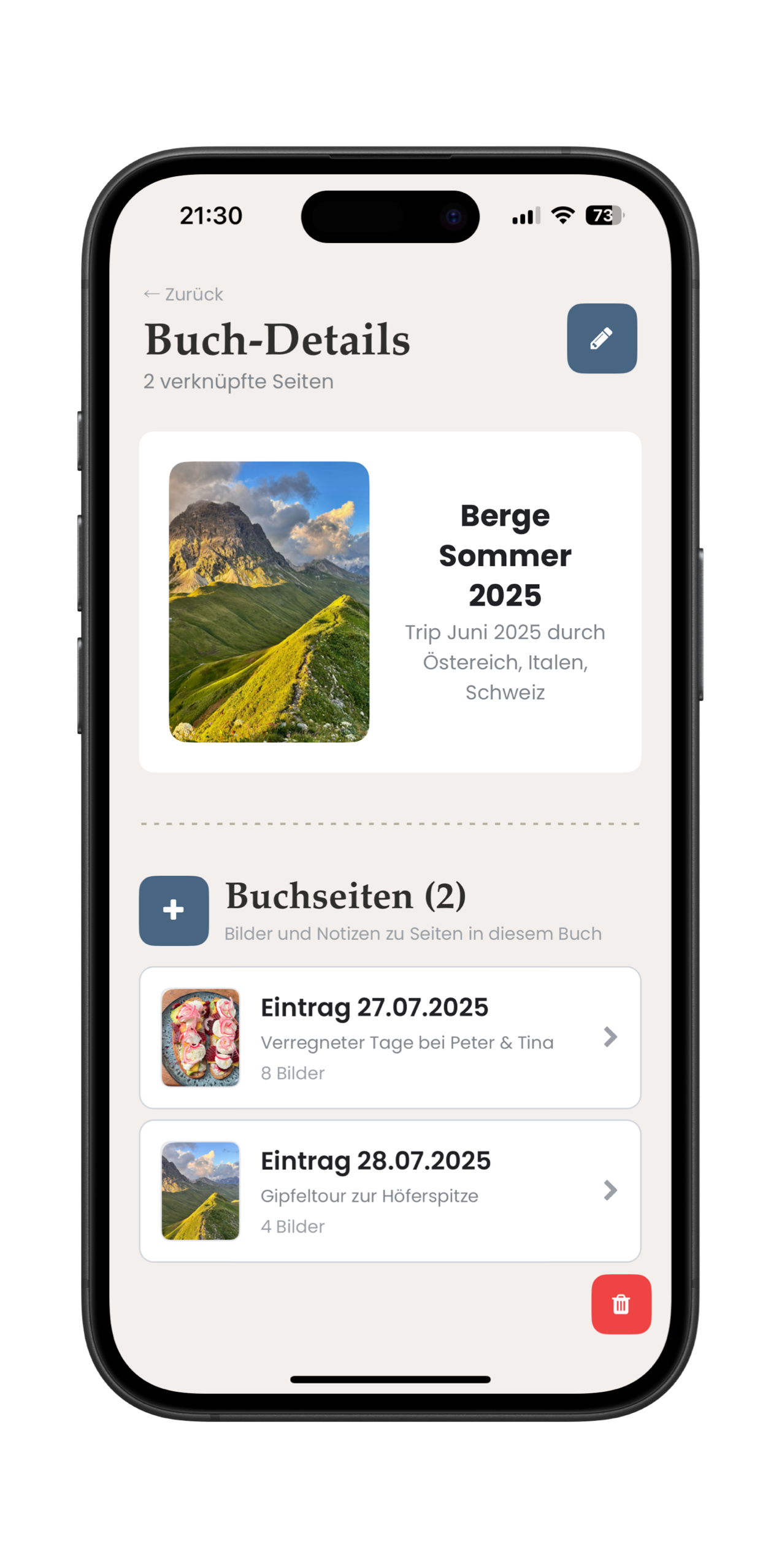
Task: Open Eintrag 28.07.2025 Gipfeltour zur Höferspitze
Action: [x=389, y=1191]
